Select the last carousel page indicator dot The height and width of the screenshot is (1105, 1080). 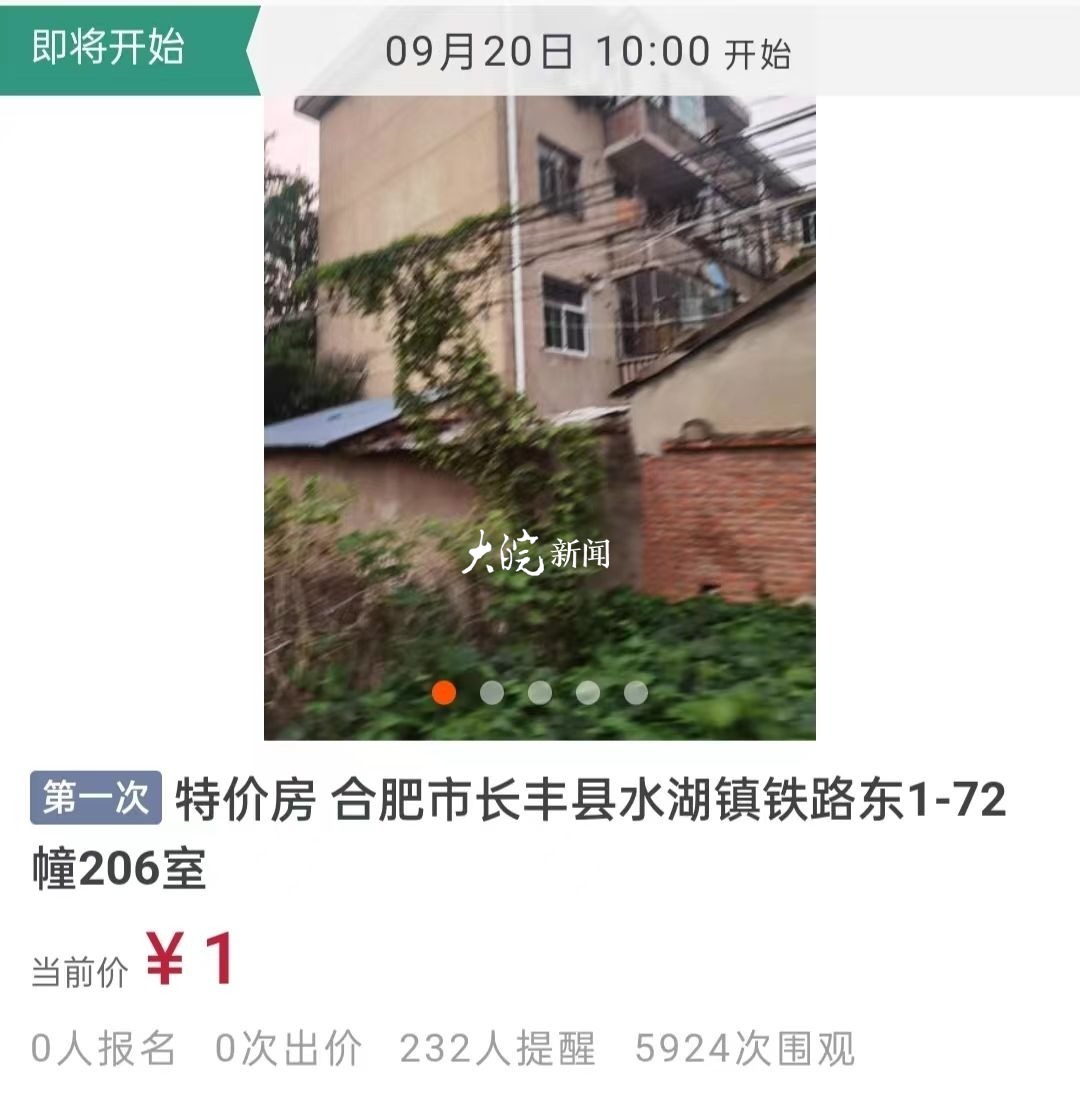click(636, 692)
